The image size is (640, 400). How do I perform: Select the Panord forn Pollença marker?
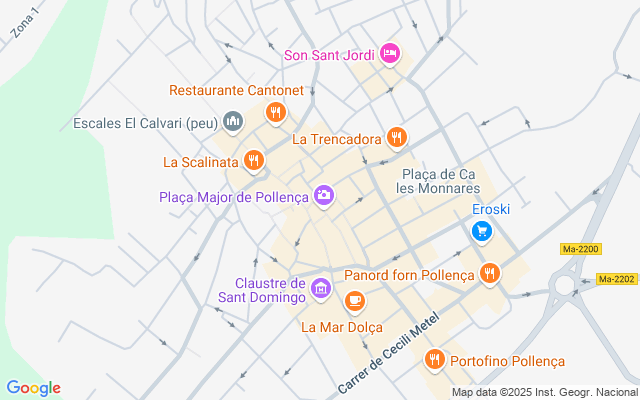489,274
